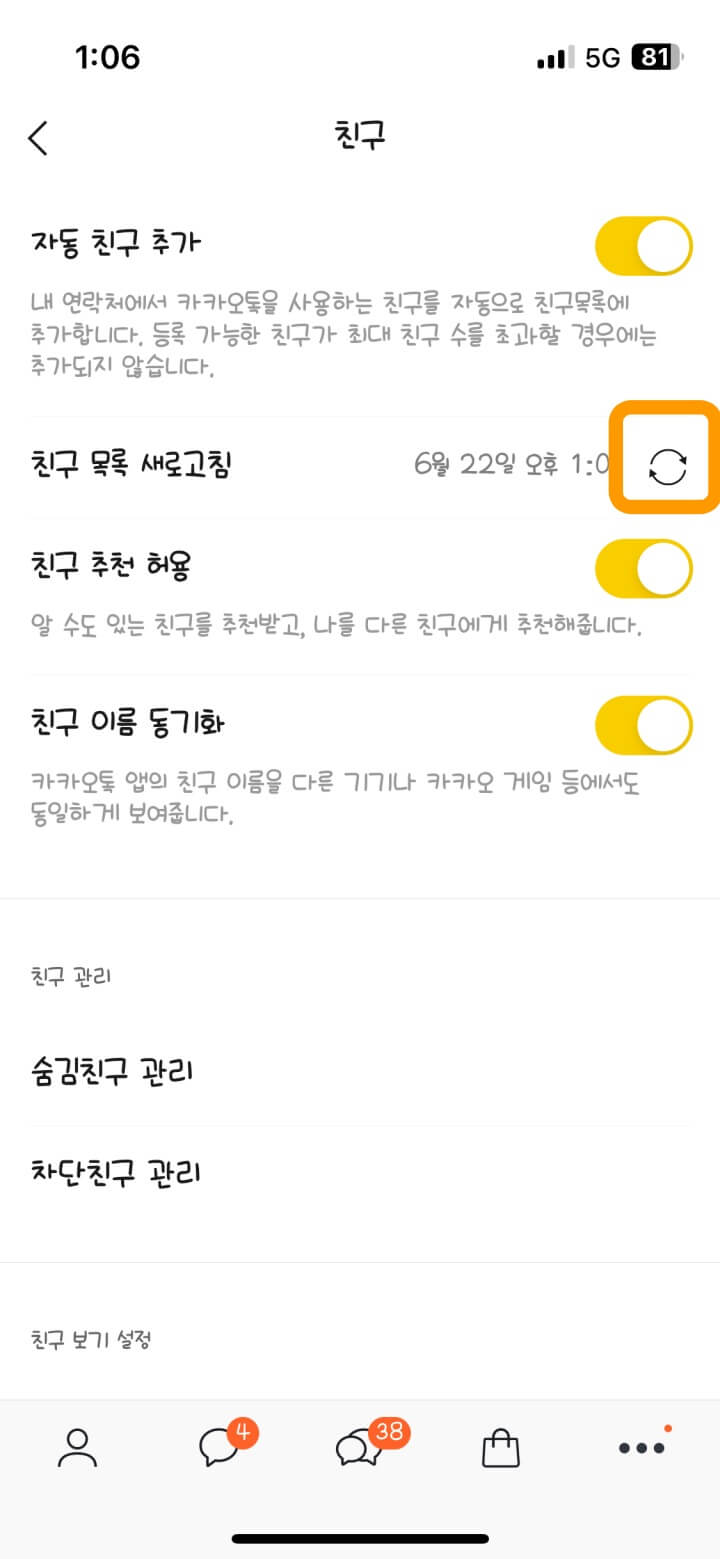Tap the 5G network indicator

coord(601,60)
